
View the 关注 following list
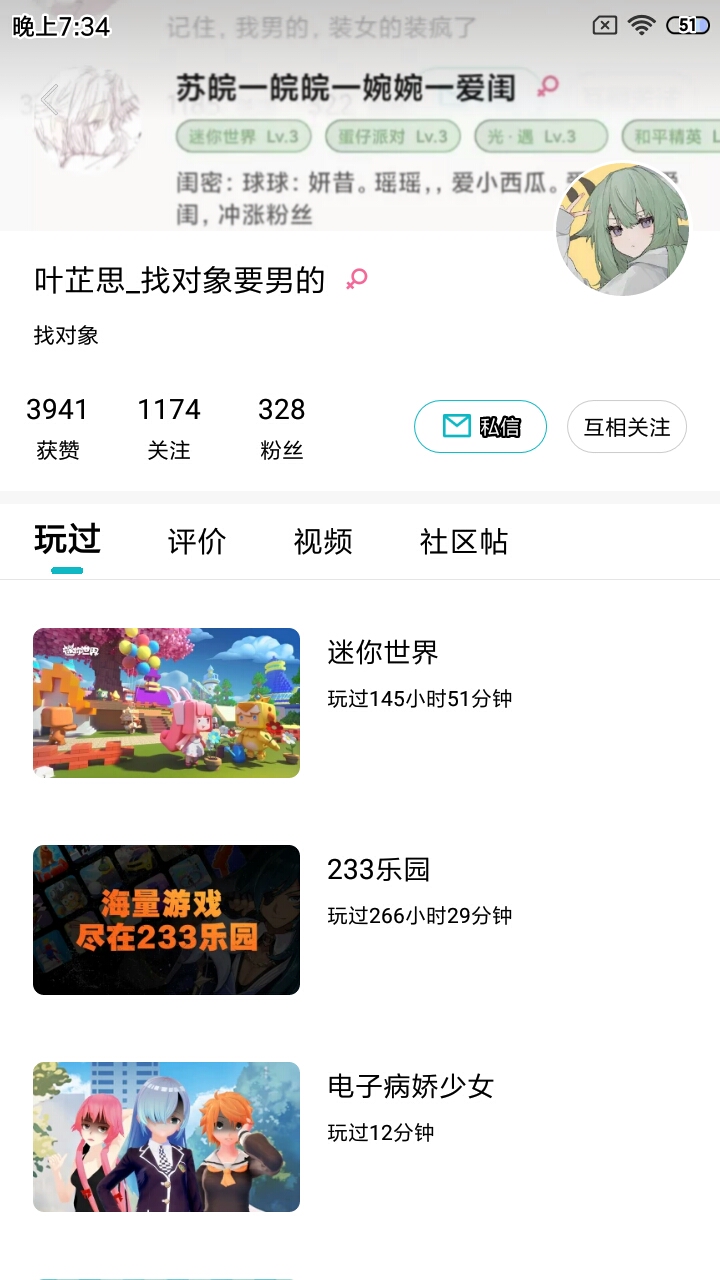[169, 428]
